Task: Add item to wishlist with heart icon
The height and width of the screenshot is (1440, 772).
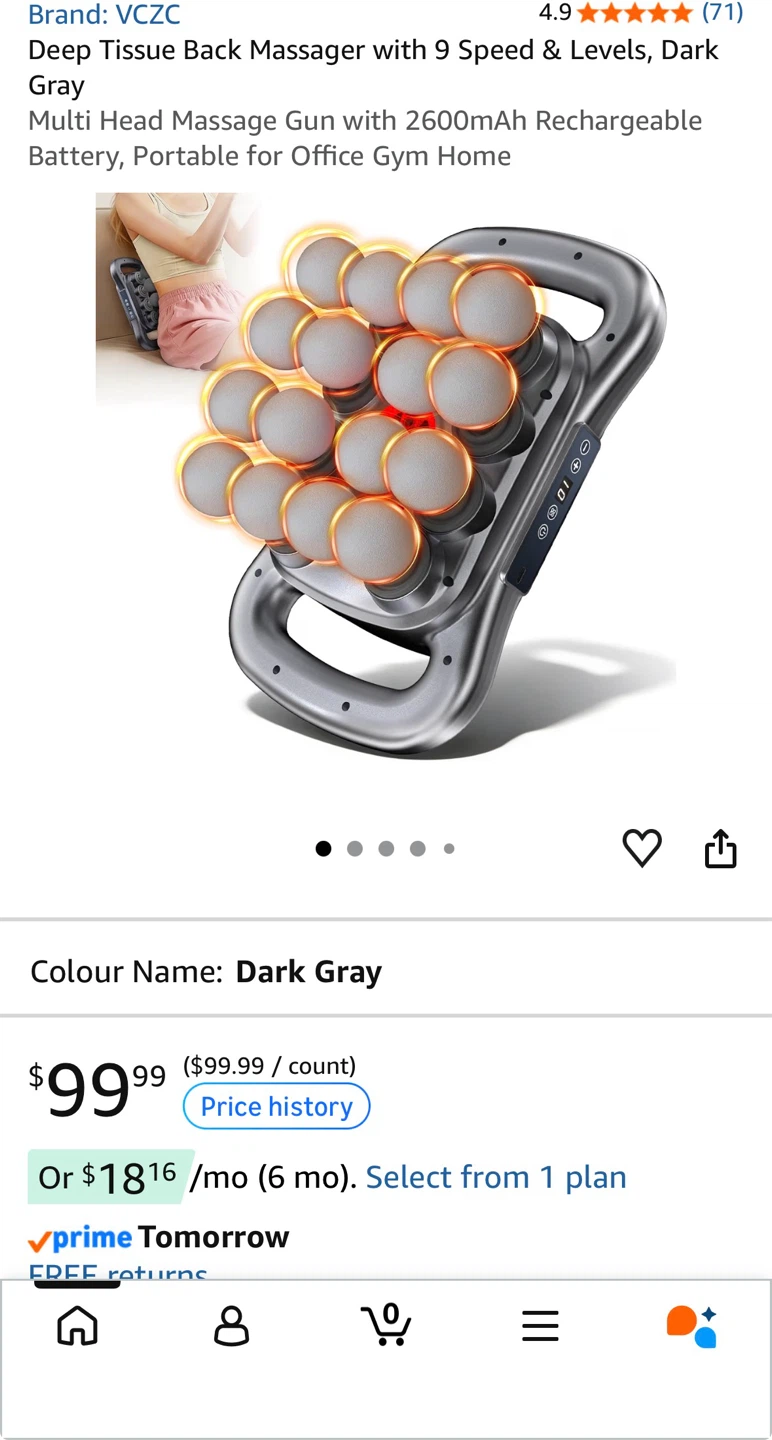Action: (642, 848)
